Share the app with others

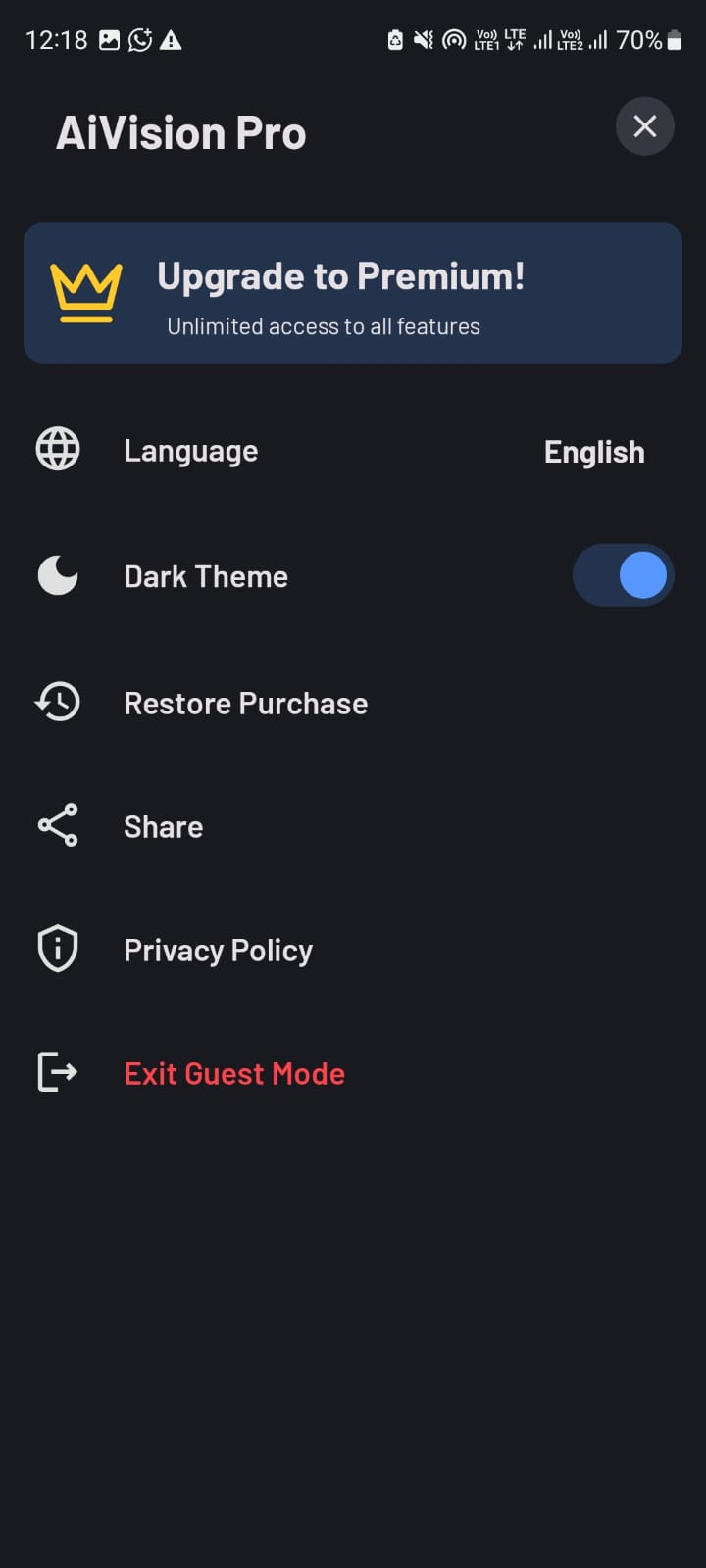[x=163, y=826]
